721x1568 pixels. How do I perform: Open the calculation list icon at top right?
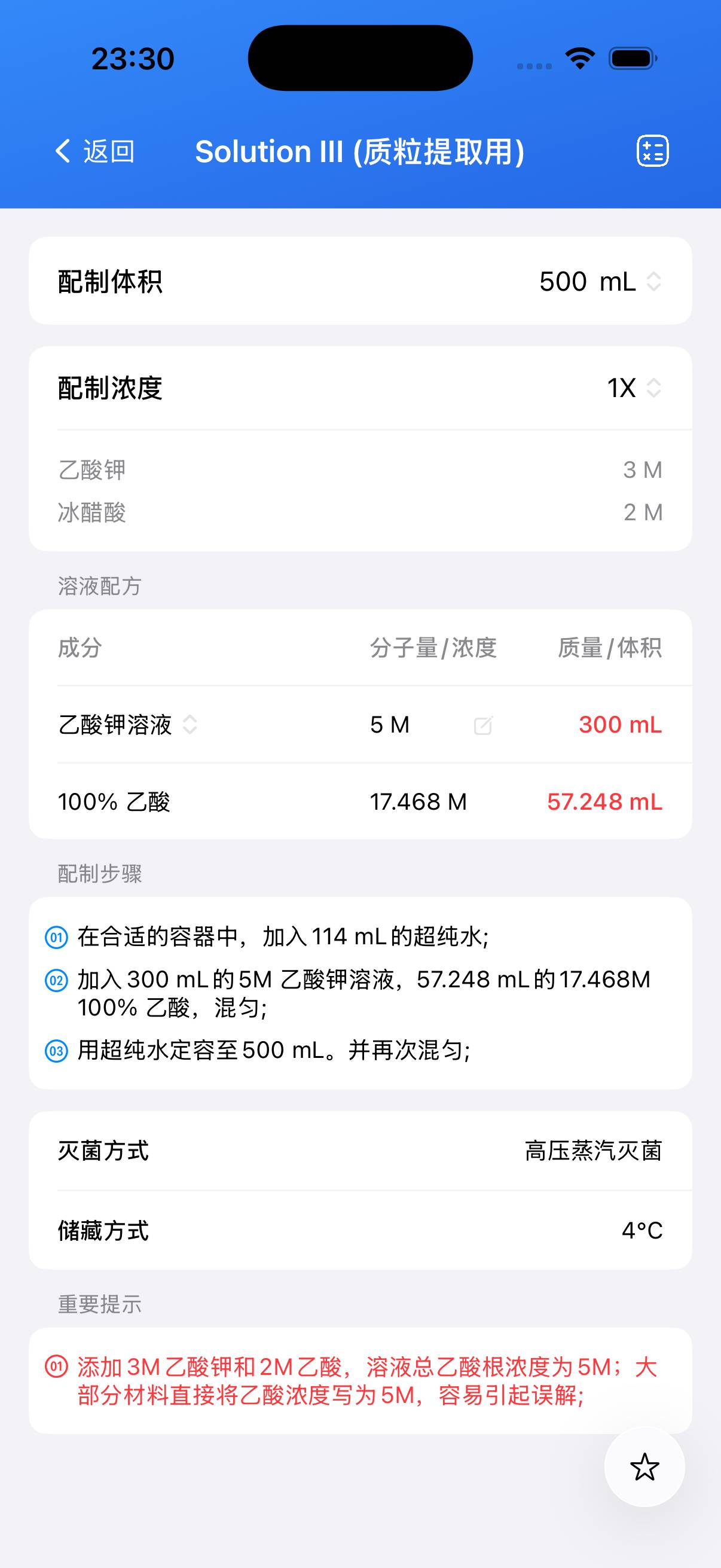(x=652, y=151)
